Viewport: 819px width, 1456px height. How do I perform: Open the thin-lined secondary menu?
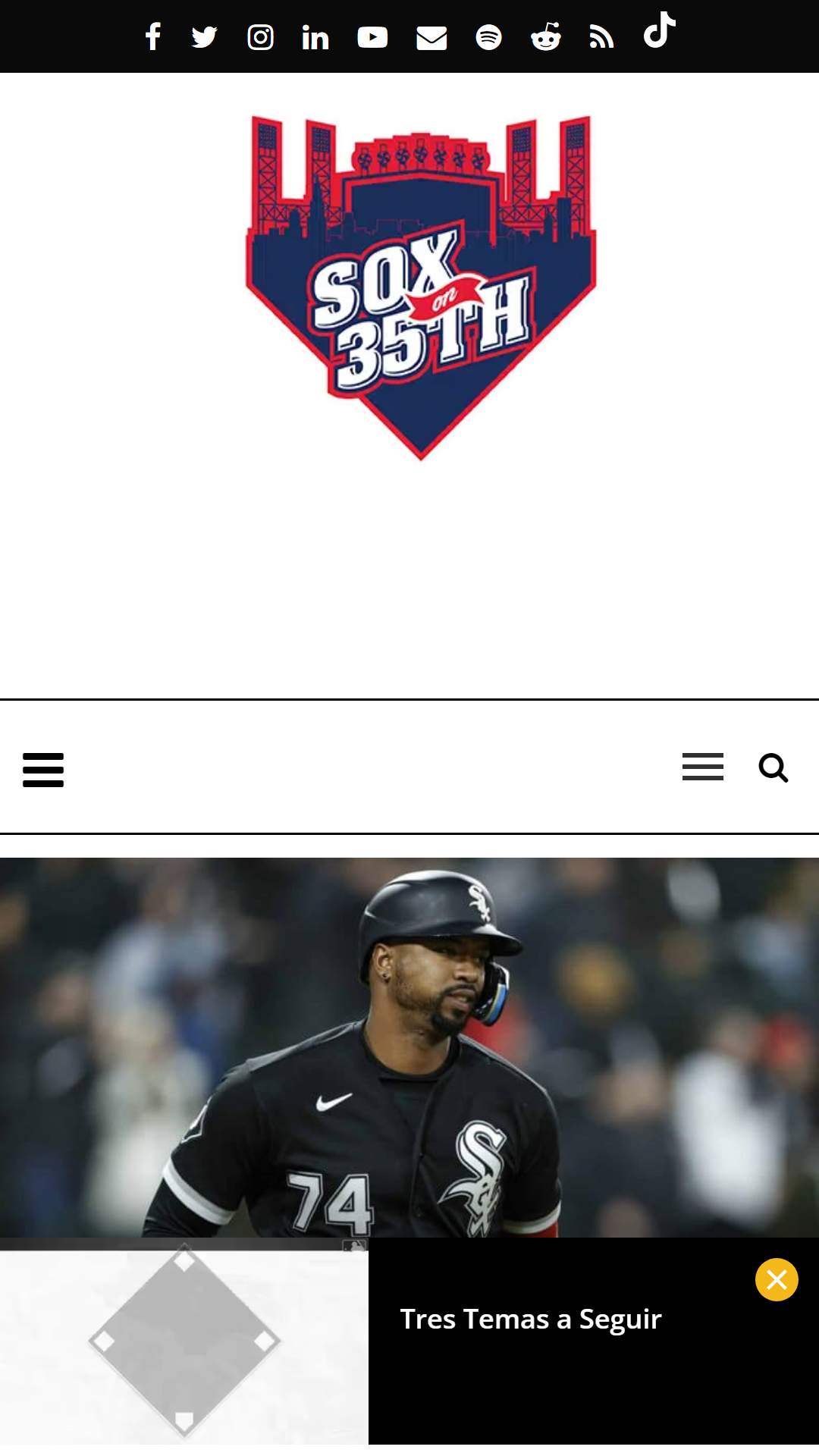703,767
